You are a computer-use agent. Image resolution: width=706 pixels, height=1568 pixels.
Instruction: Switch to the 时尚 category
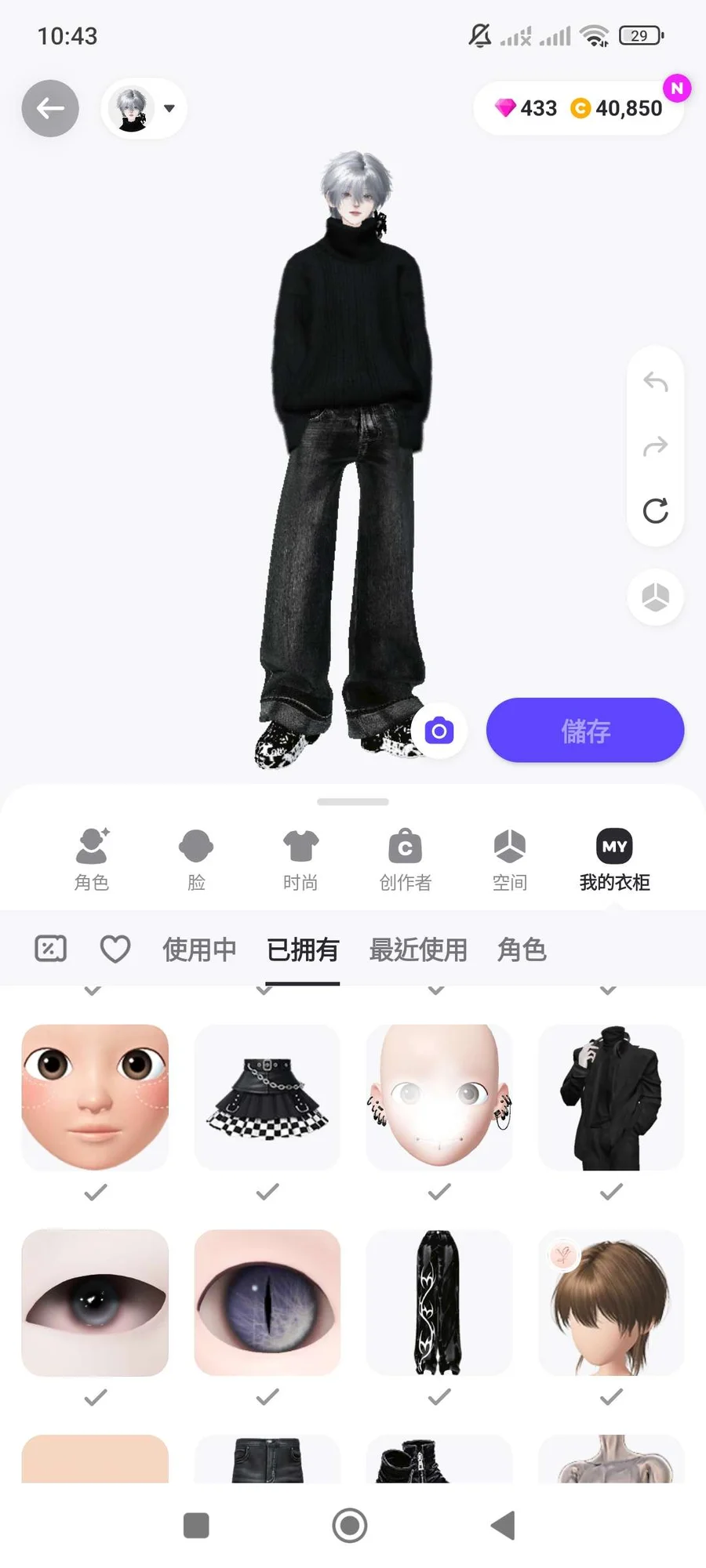click(x=300, y=860)
